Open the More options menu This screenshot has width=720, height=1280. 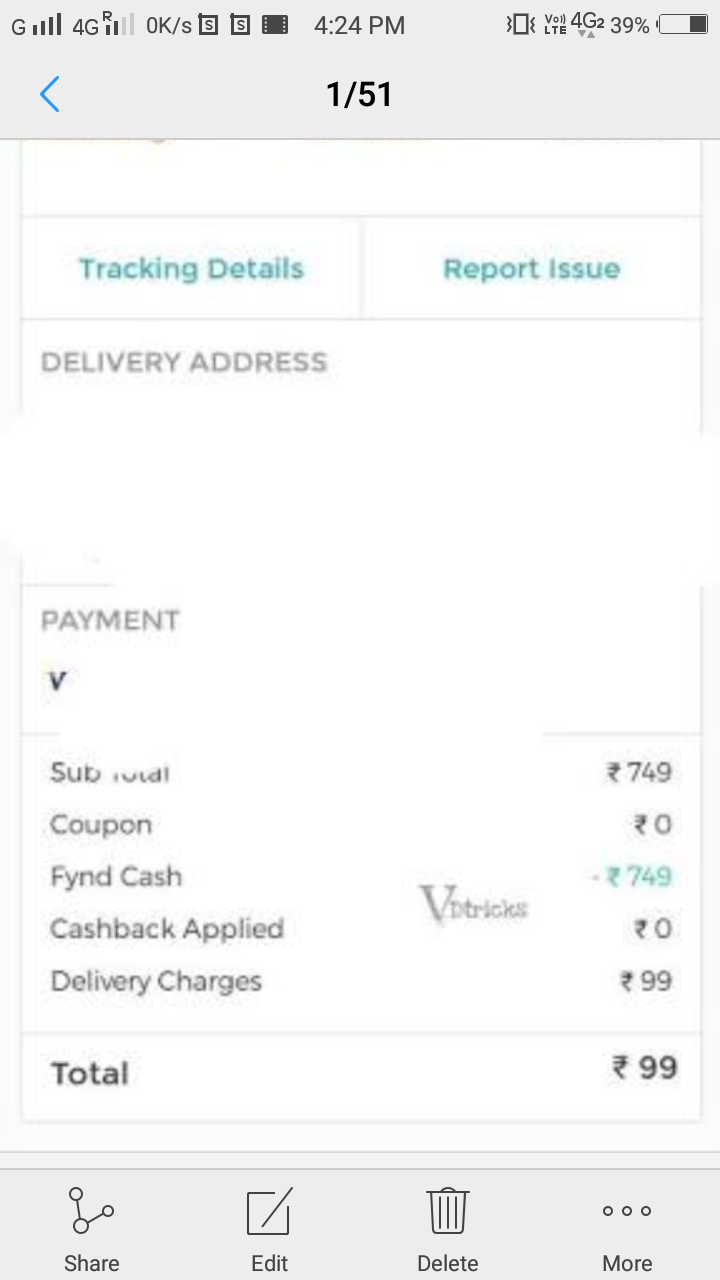627,1229
